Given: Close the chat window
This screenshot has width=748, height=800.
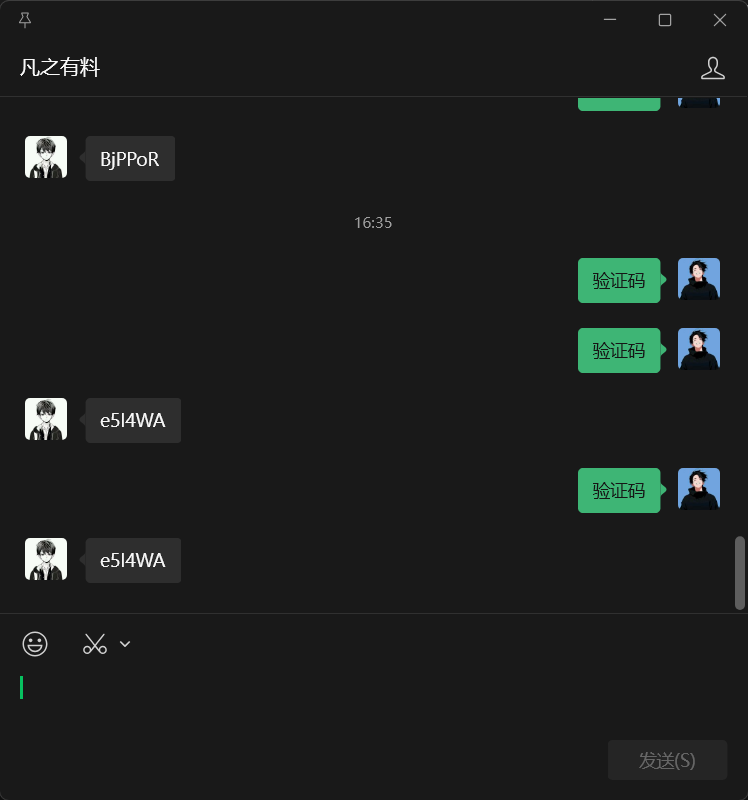Looking at the screenshot, I should [x=720, y=20].
